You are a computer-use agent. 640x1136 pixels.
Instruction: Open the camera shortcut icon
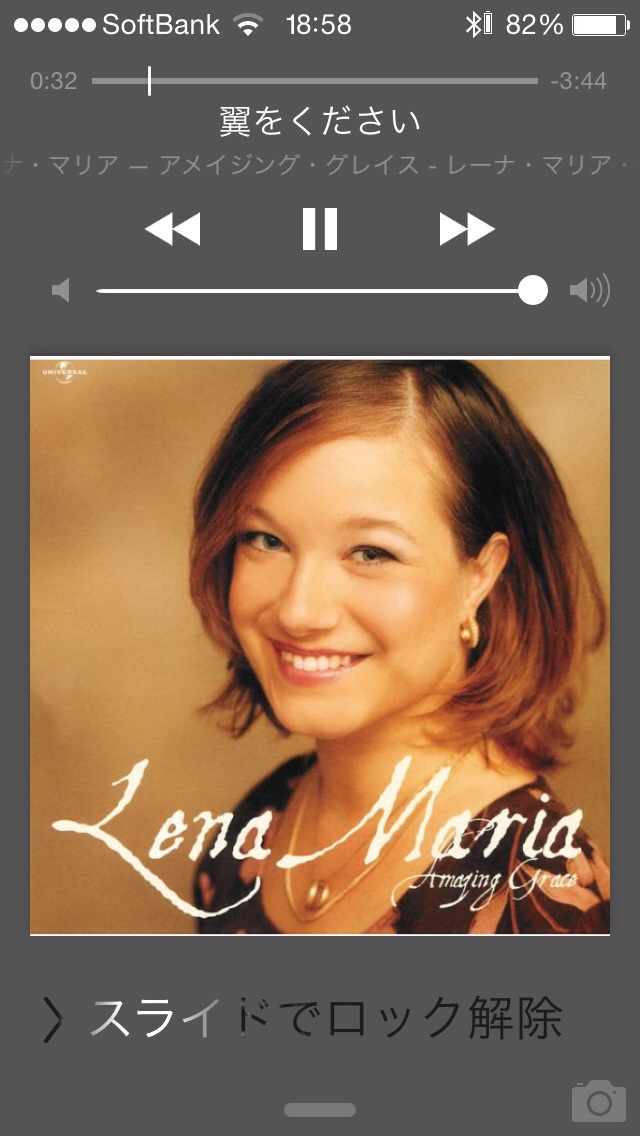(x=598, y=1101)
